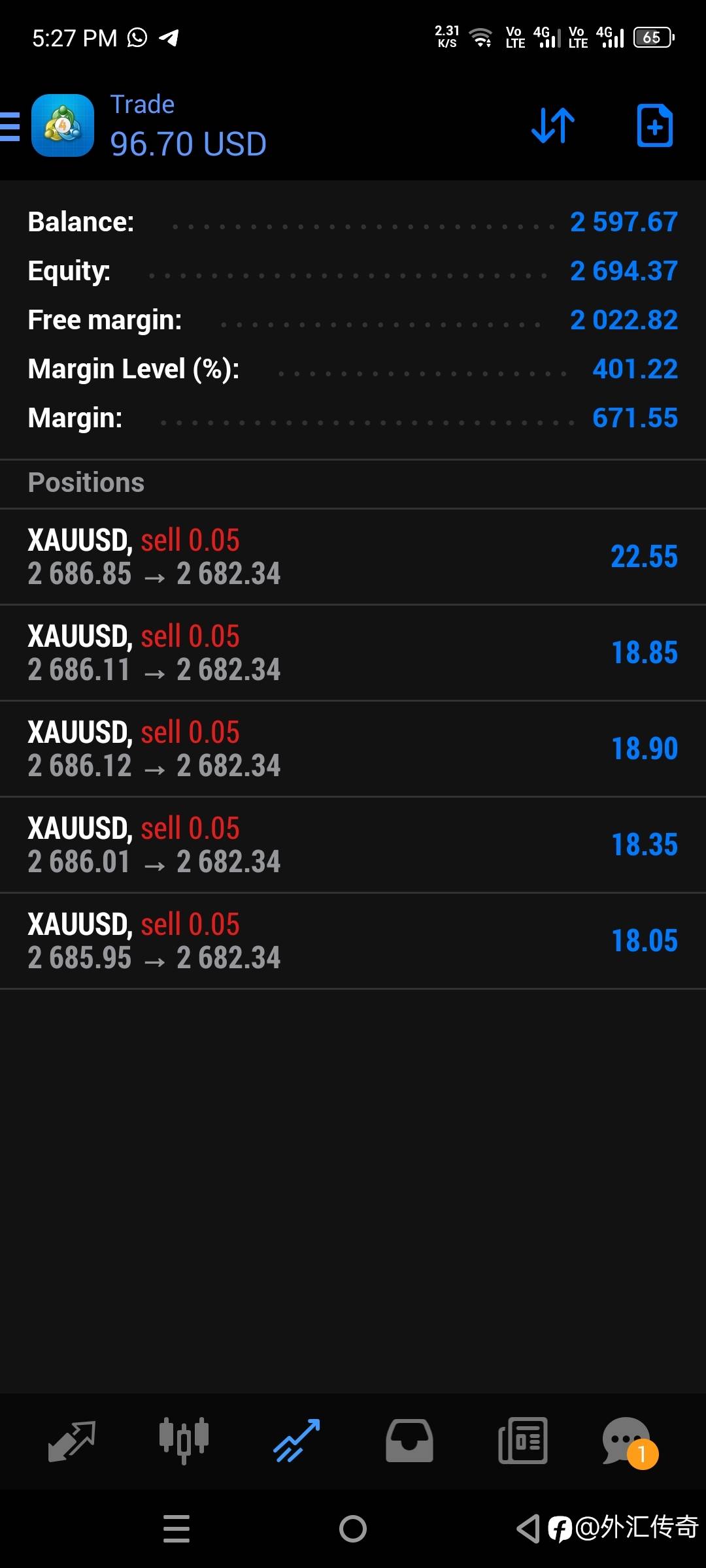Switch to the Quotes tab
This screenshot has width=706, height=1568.
72,1441
